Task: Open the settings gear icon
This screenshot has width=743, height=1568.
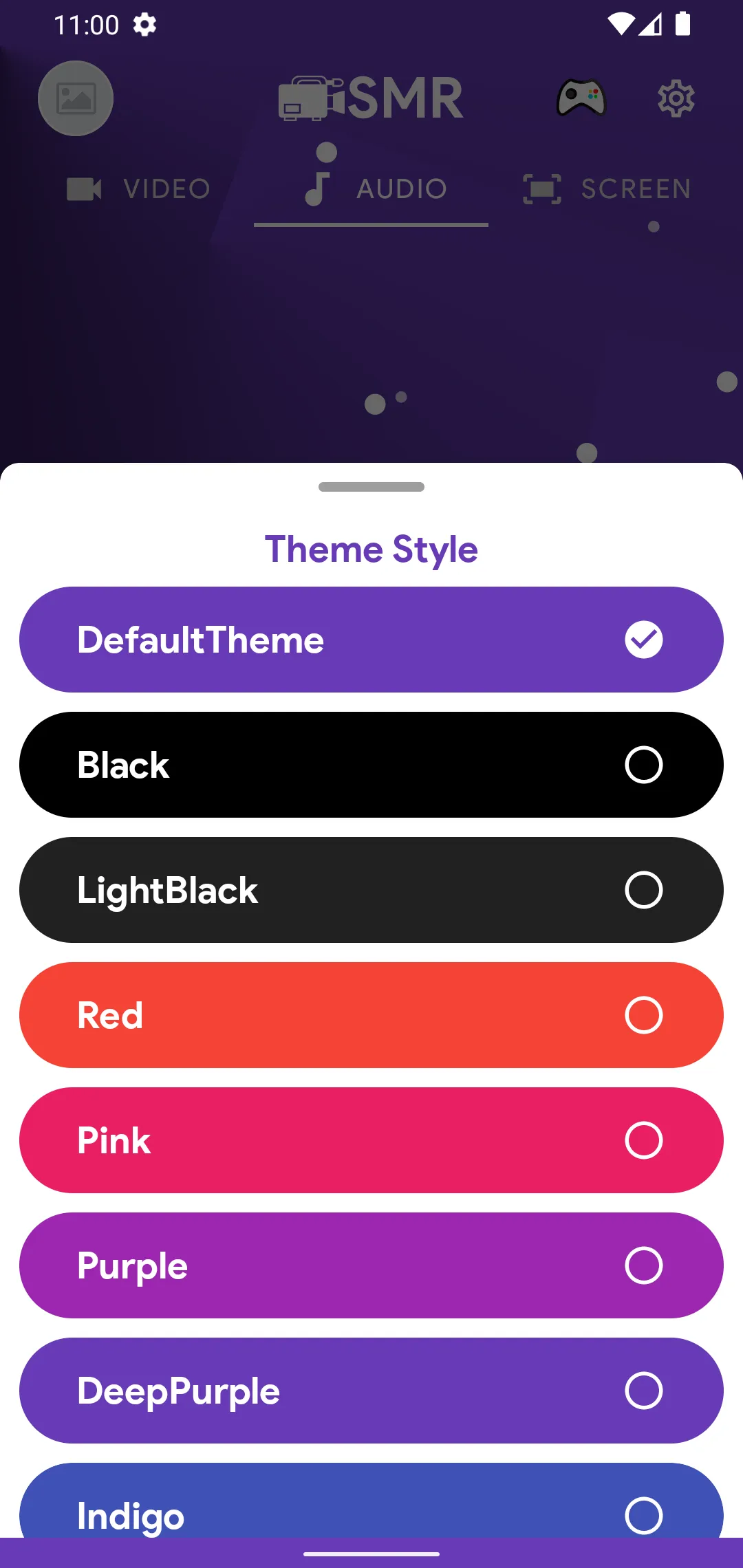Action: 675,98
